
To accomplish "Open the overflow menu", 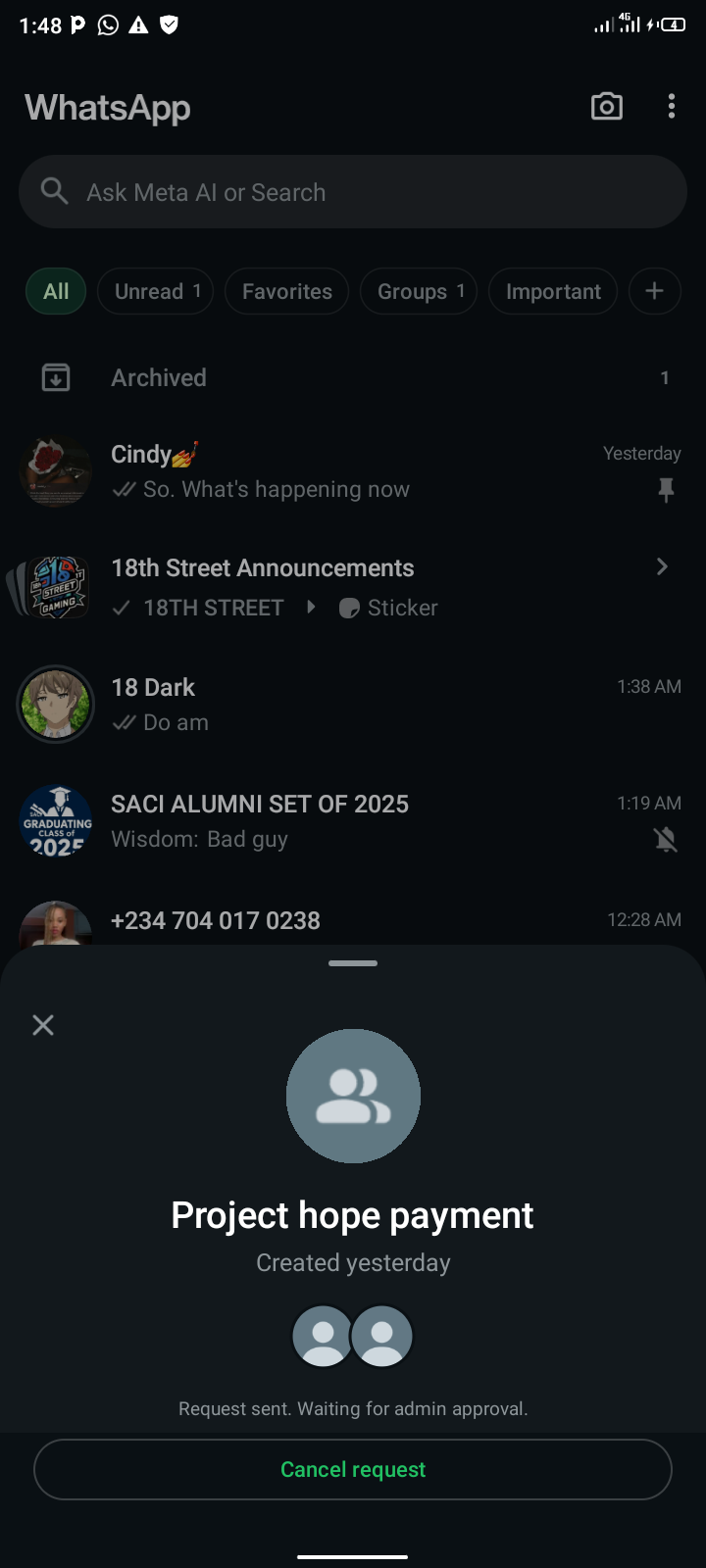I will pos(671,107).
